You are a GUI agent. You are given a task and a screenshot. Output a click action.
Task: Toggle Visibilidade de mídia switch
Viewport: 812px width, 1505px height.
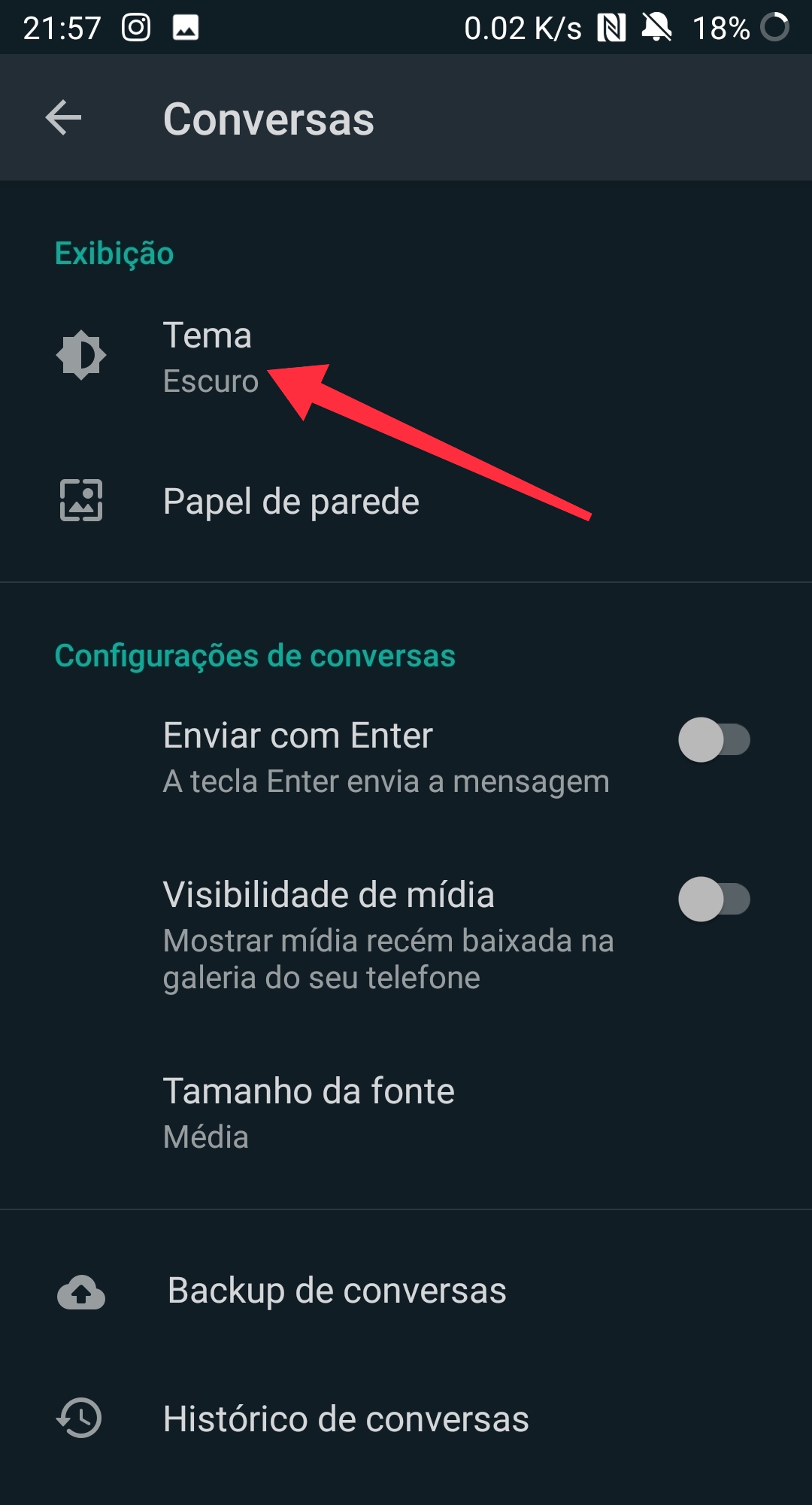click(714, 899)
